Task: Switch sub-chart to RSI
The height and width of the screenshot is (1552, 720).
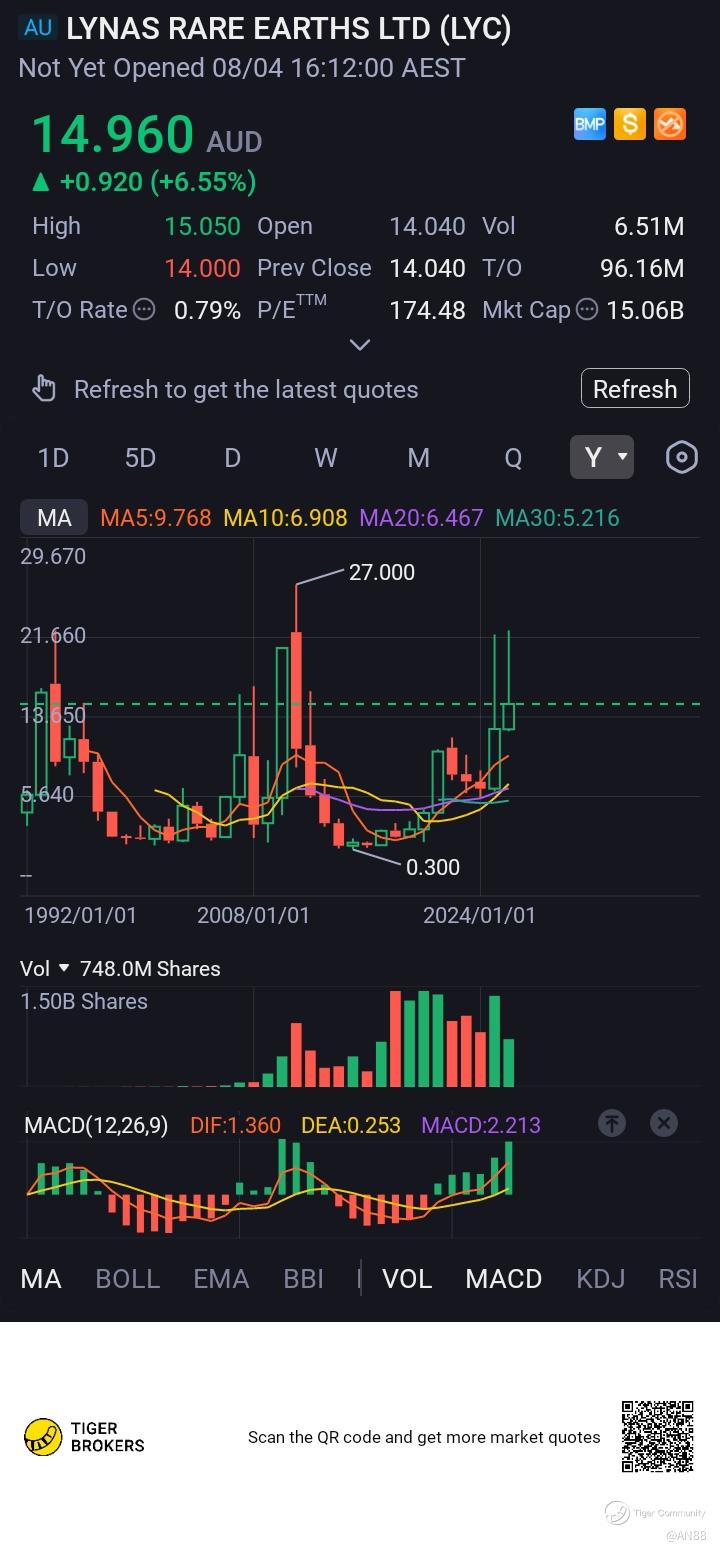Action: 678,1279
